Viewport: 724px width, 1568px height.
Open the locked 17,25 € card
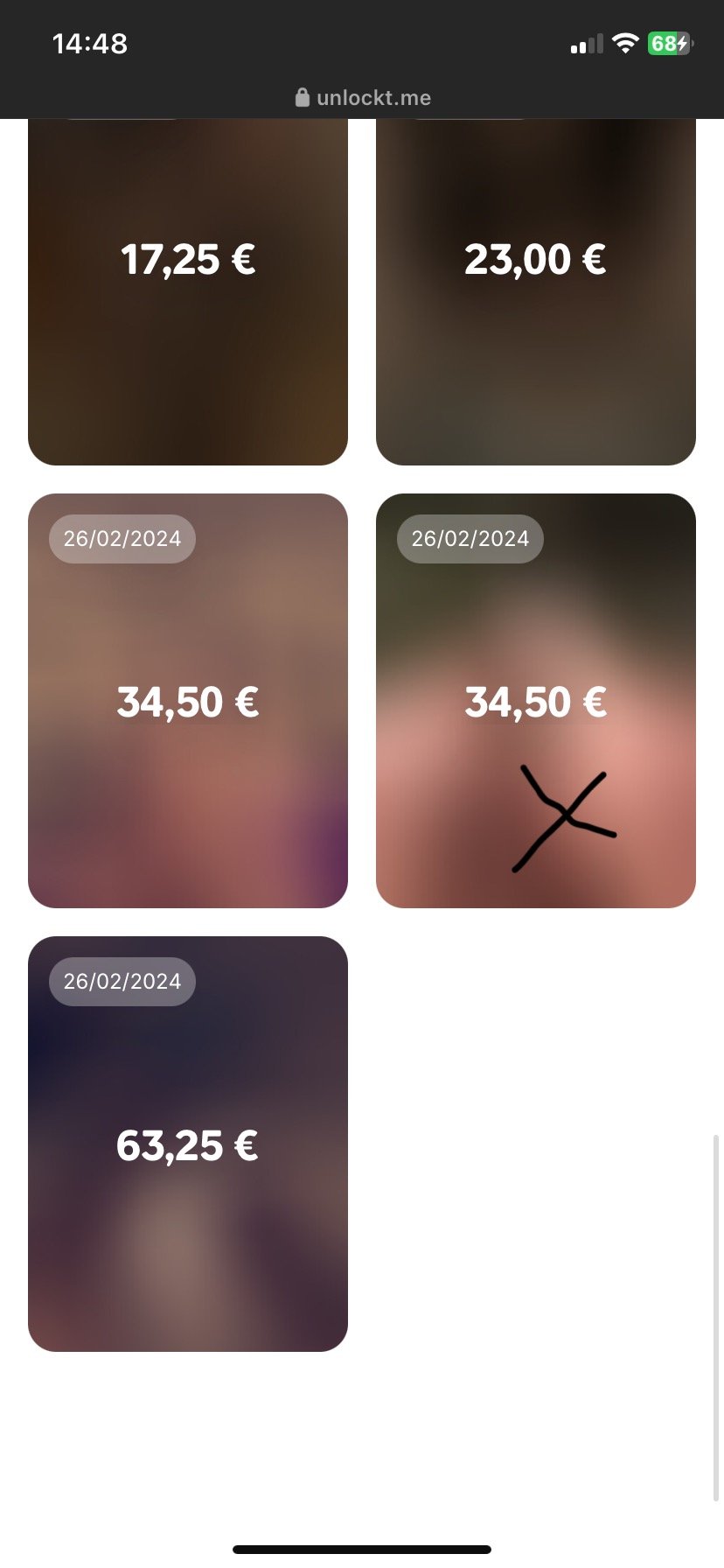[187, 291]
